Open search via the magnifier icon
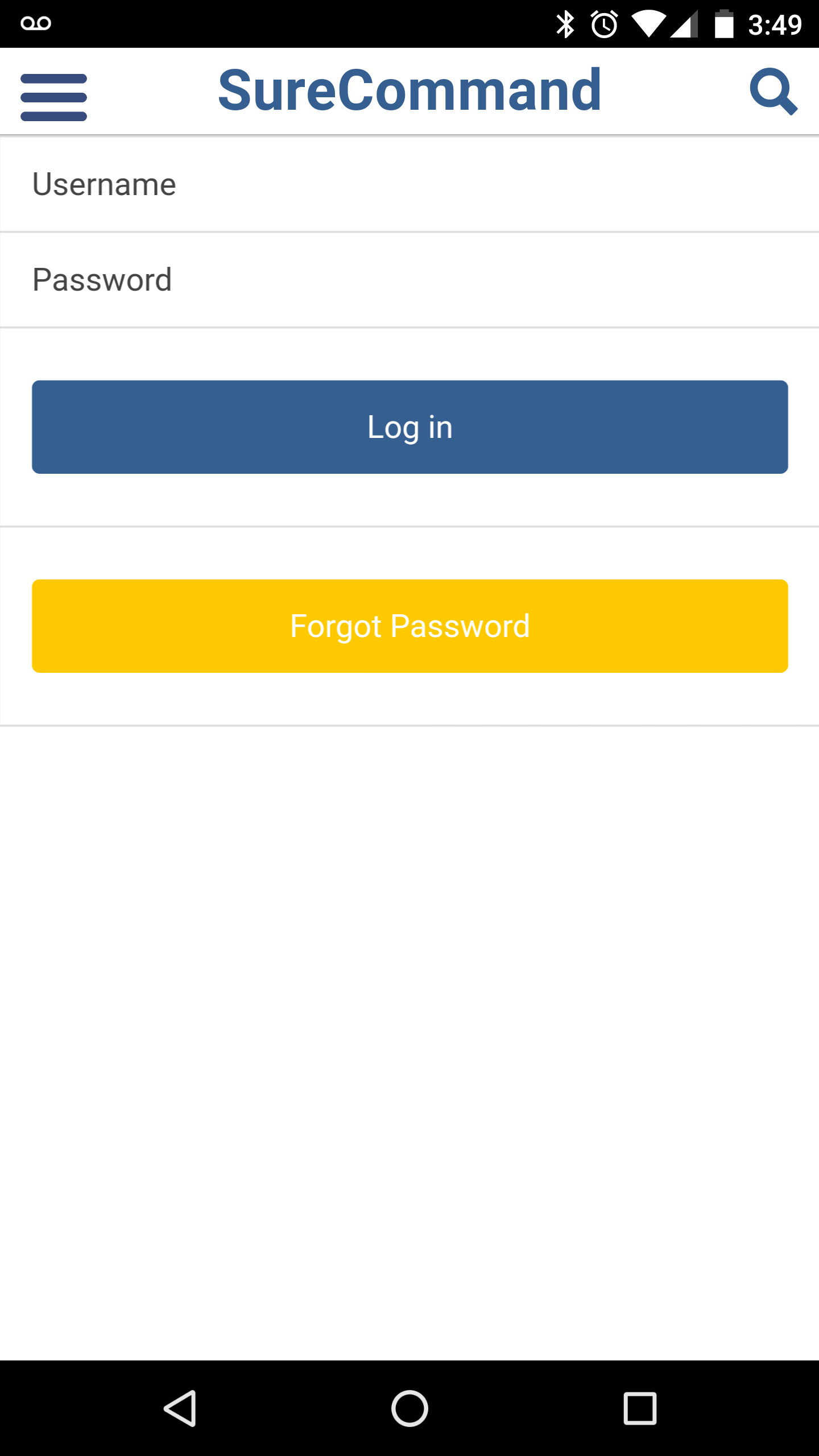The width and height of the screenshot is (819, 1456). click(x=773, y=92)
